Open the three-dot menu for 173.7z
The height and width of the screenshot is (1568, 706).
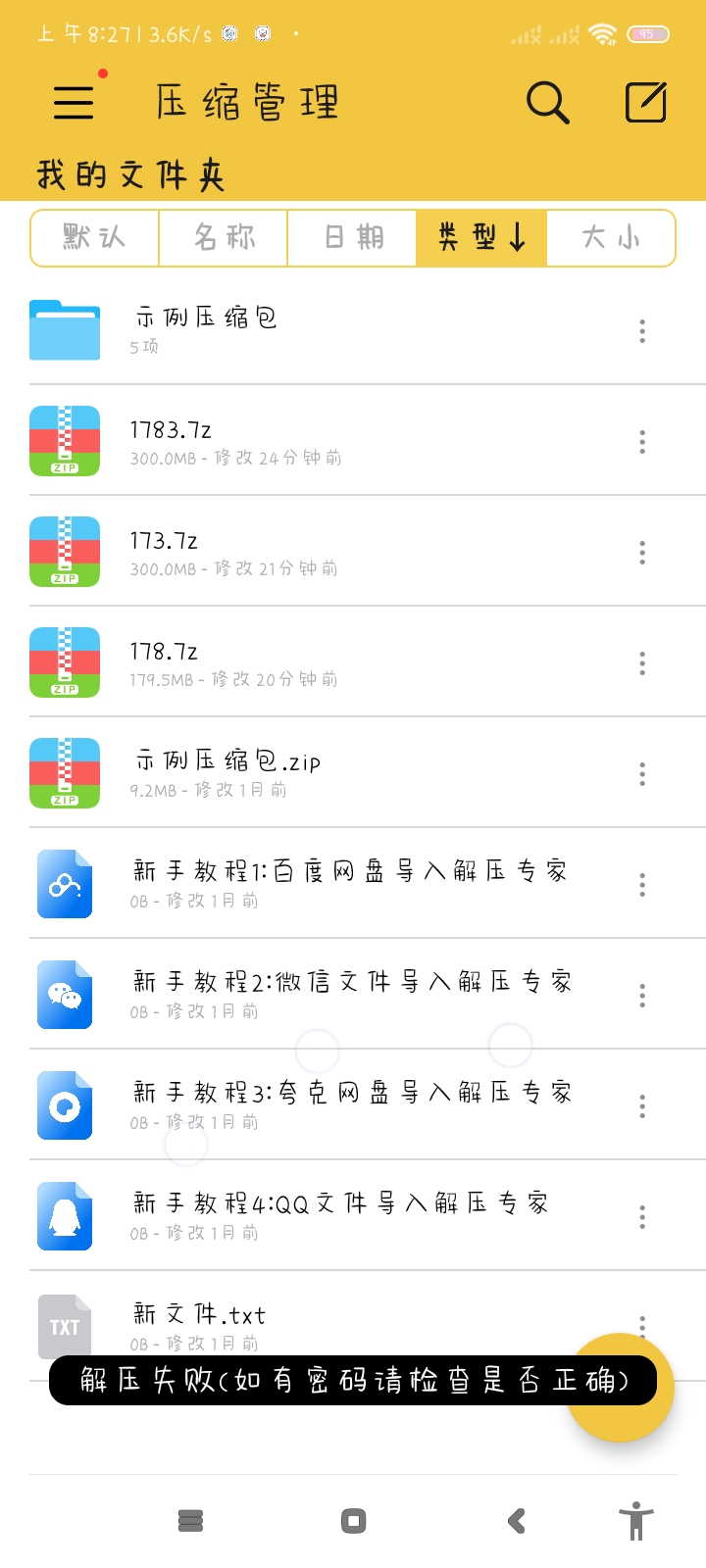coord(642,552)
